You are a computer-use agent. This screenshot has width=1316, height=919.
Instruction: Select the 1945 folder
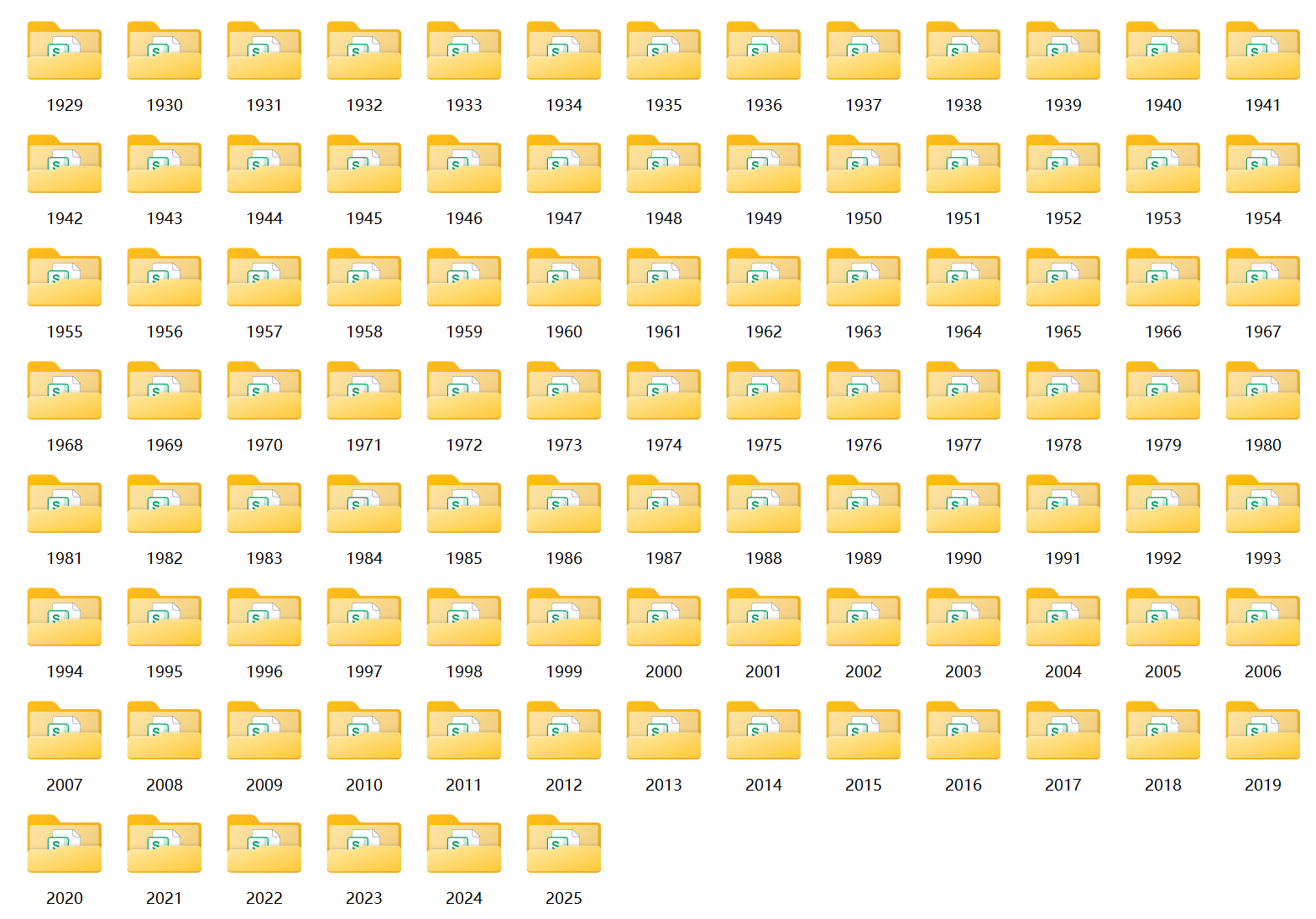[x=364, y=166]
